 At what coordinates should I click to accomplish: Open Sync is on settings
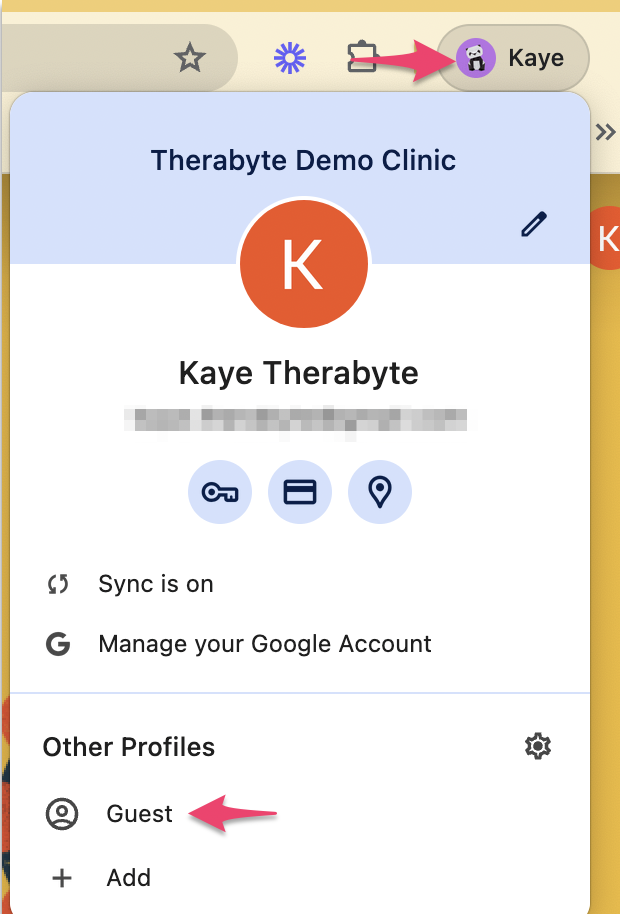[x=300, y=584]
